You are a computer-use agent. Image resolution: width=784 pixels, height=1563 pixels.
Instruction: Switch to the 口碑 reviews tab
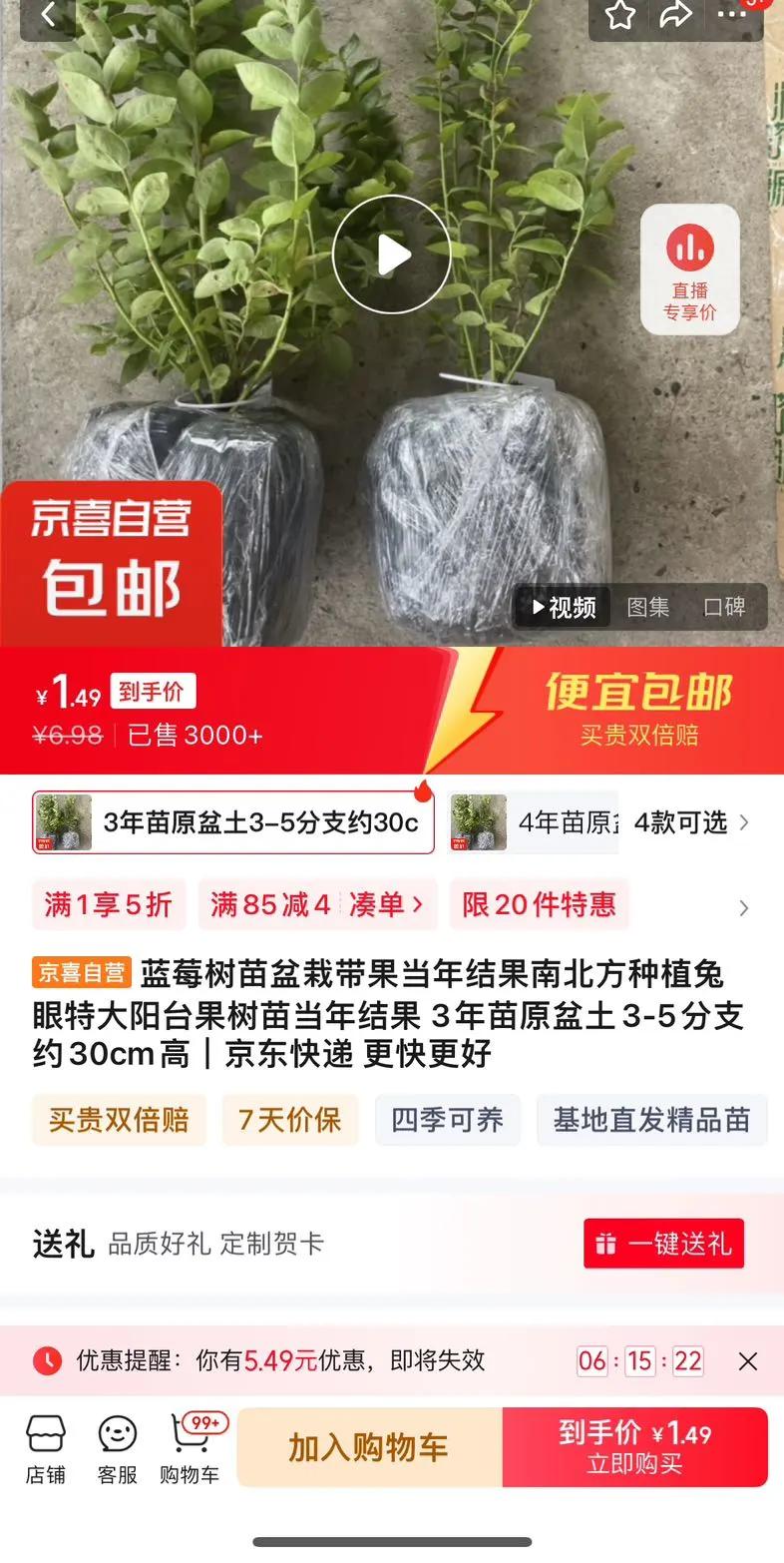725,607
